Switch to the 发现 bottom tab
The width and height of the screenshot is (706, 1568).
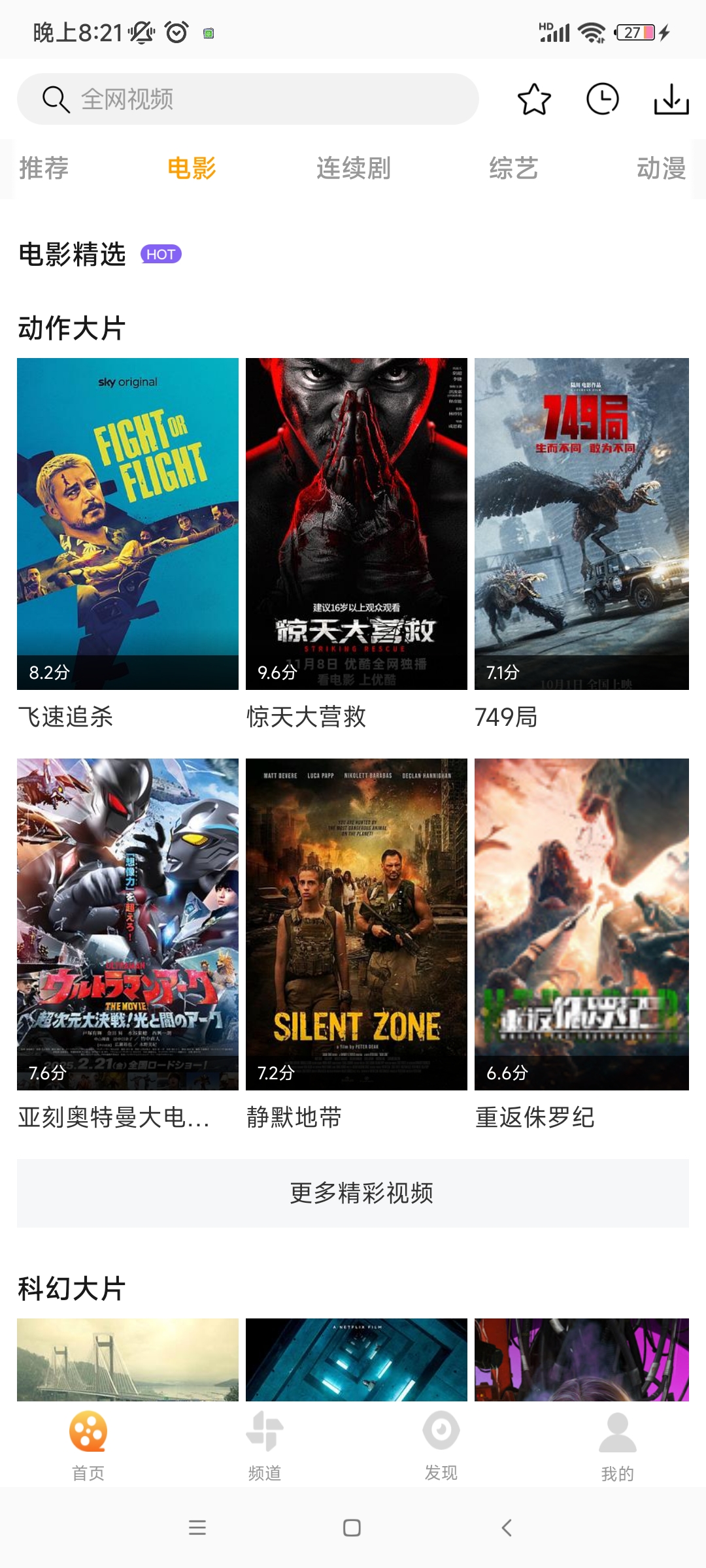click(441, 1445)
